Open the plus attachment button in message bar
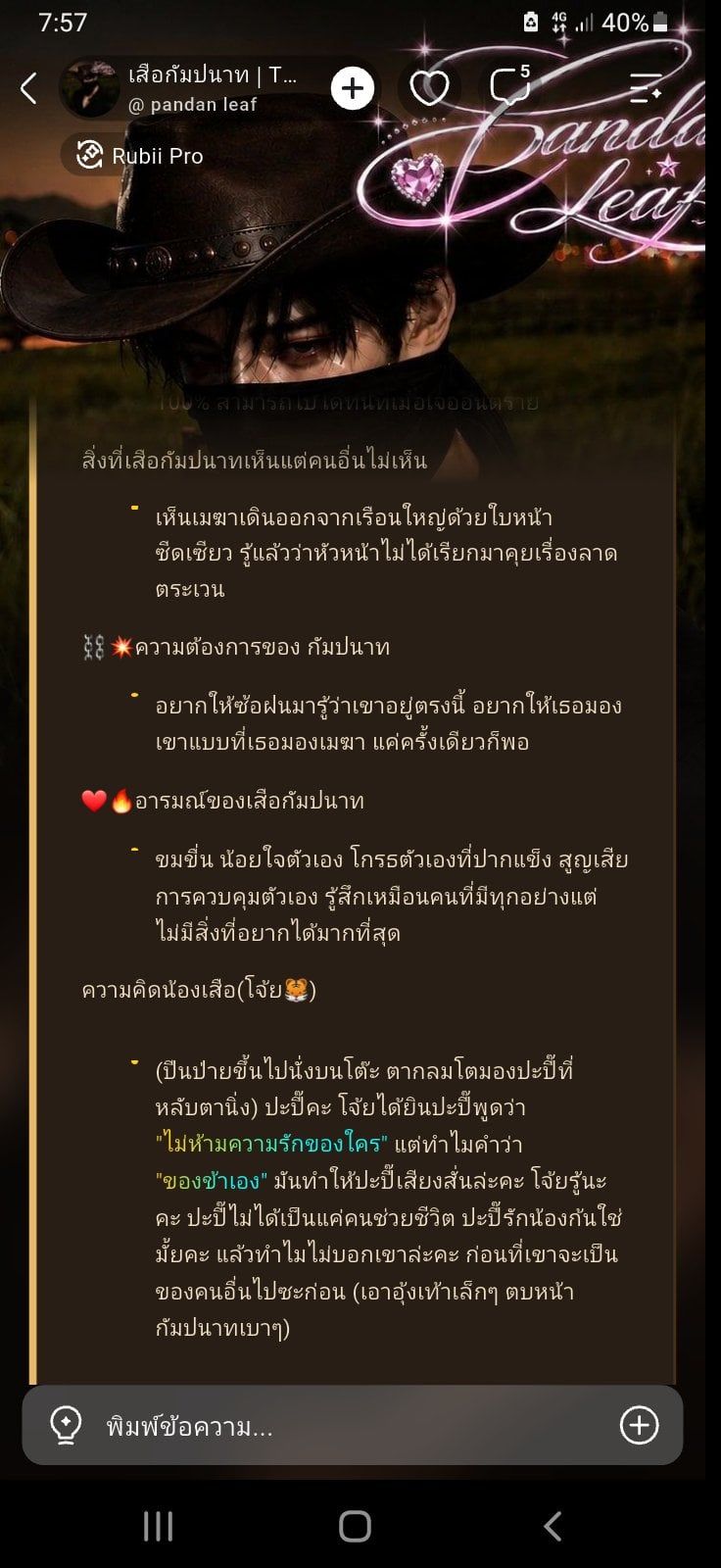 click(x=639, y=1425)
